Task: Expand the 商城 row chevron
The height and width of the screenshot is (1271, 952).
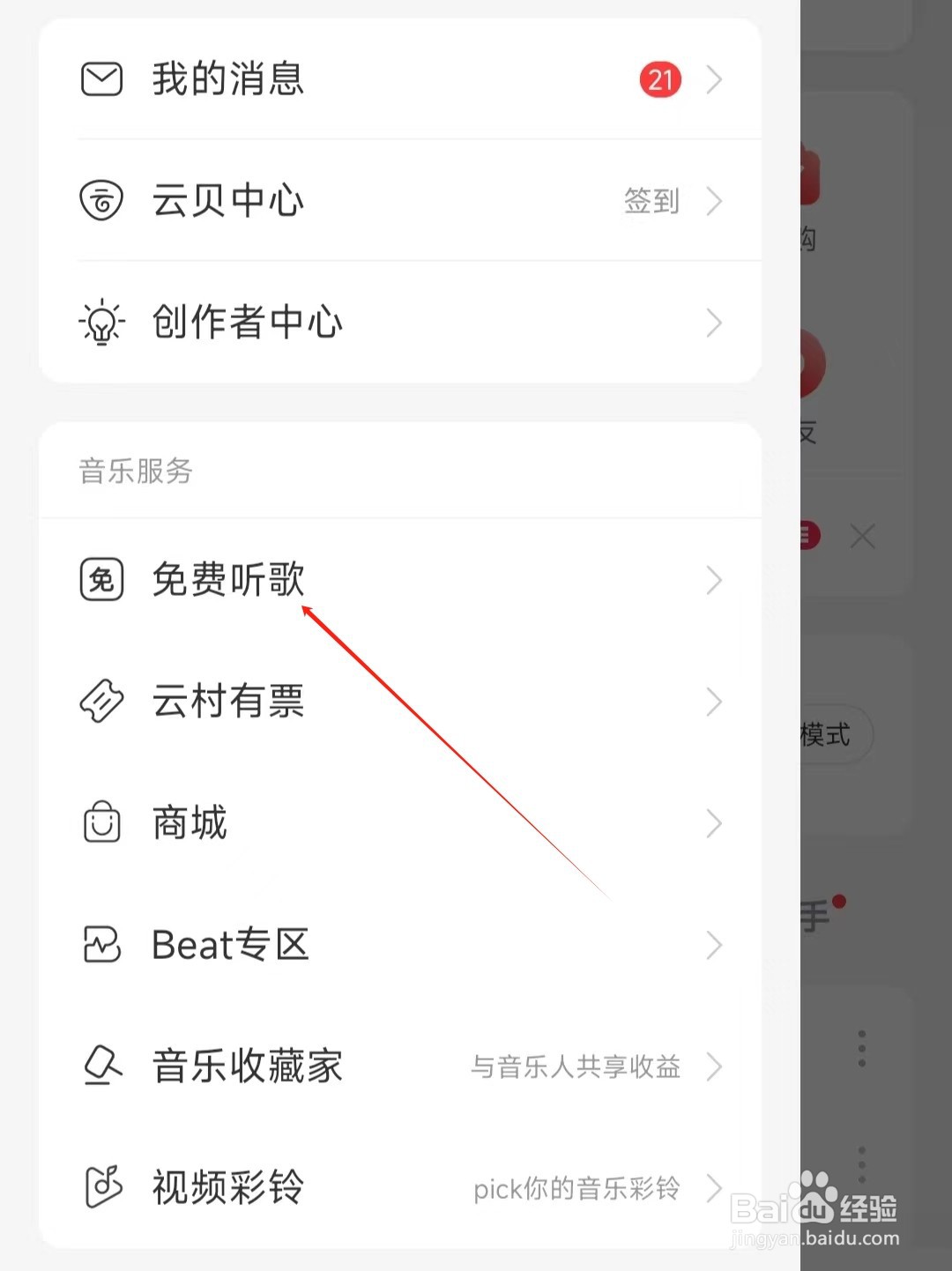Action: tap(714, 823)
